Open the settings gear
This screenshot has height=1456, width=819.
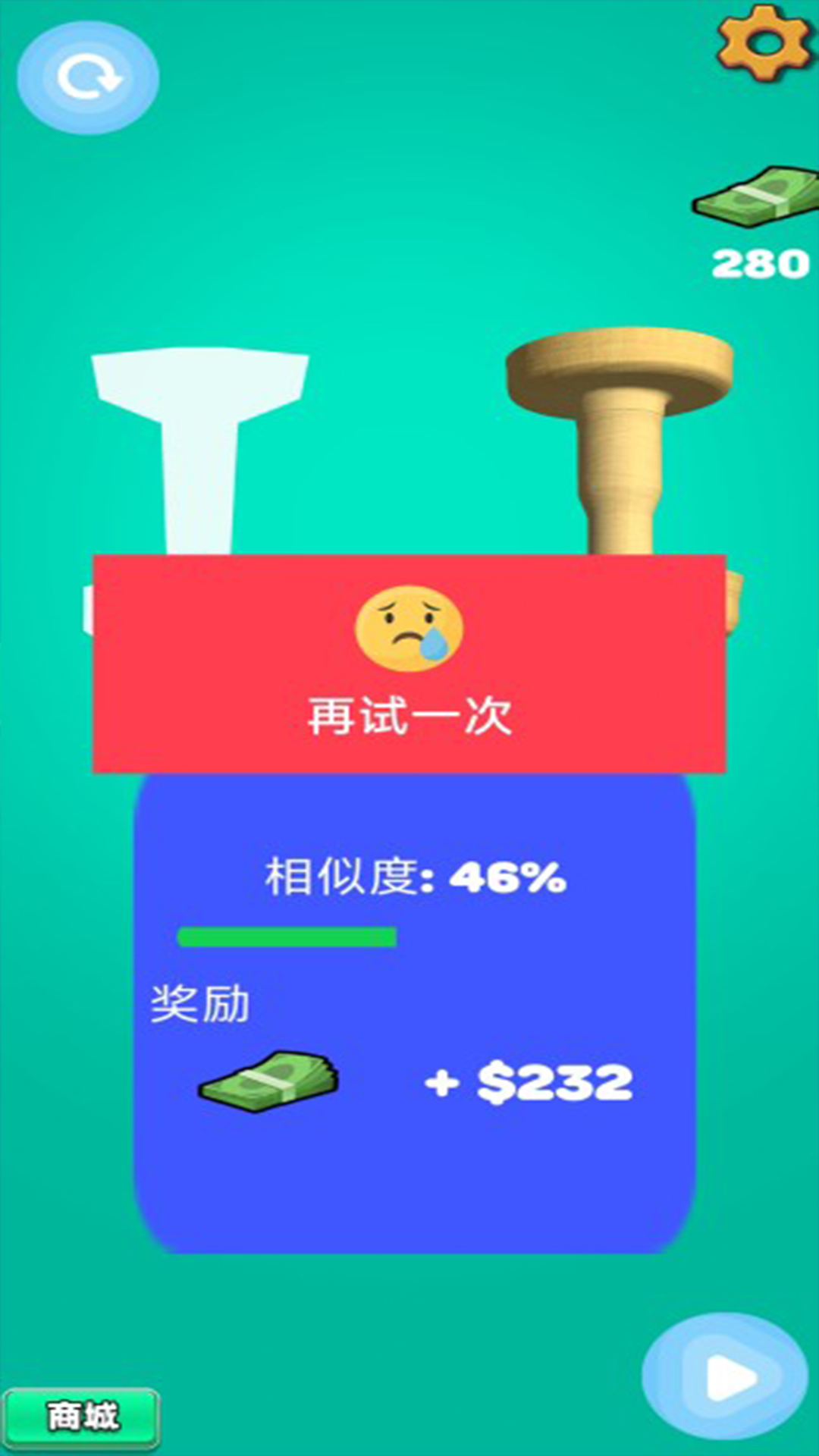(764, 42)
